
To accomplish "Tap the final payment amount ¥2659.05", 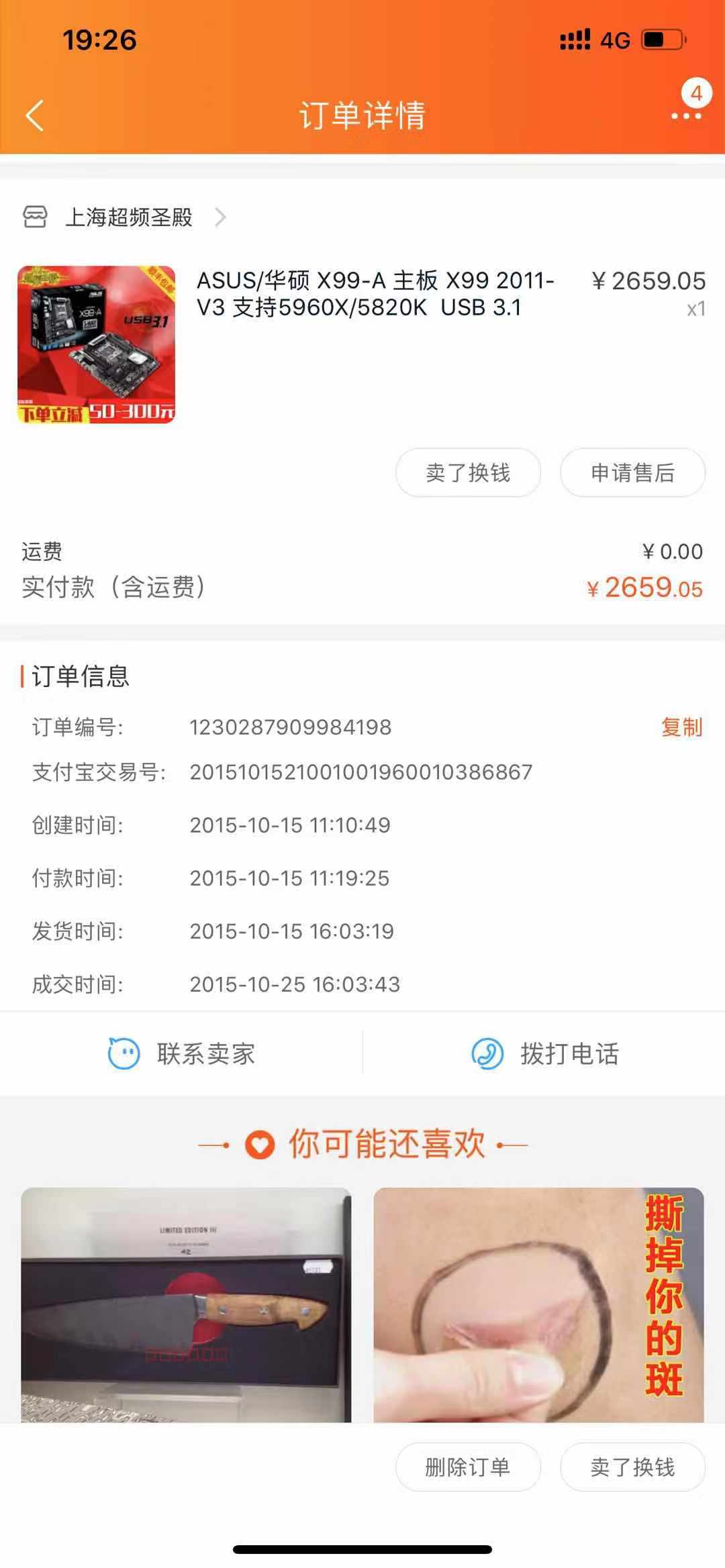I will (x=644, y=589).
